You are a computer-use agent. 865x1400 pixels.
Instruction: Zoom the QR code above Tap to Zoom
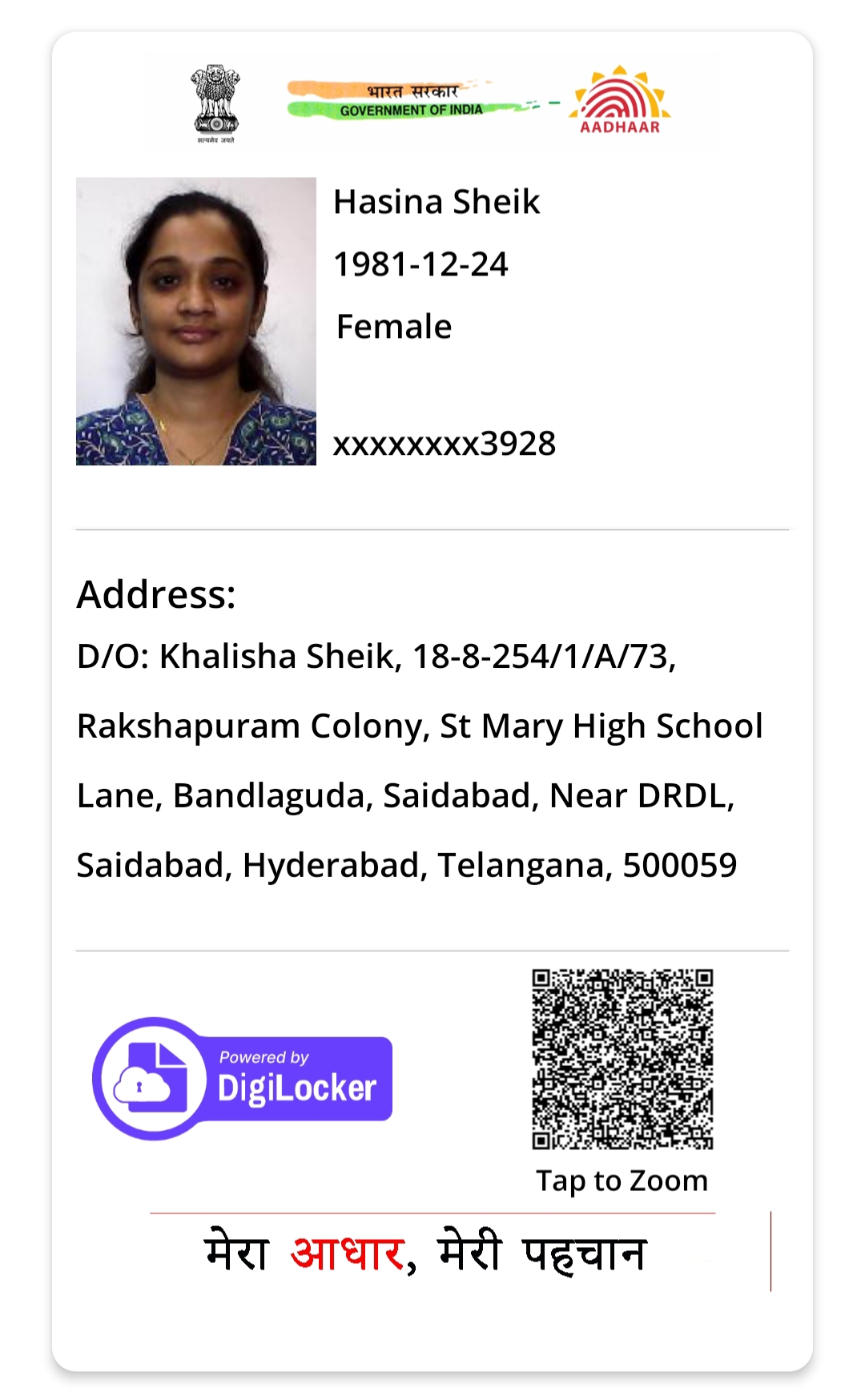point(622,1059)
